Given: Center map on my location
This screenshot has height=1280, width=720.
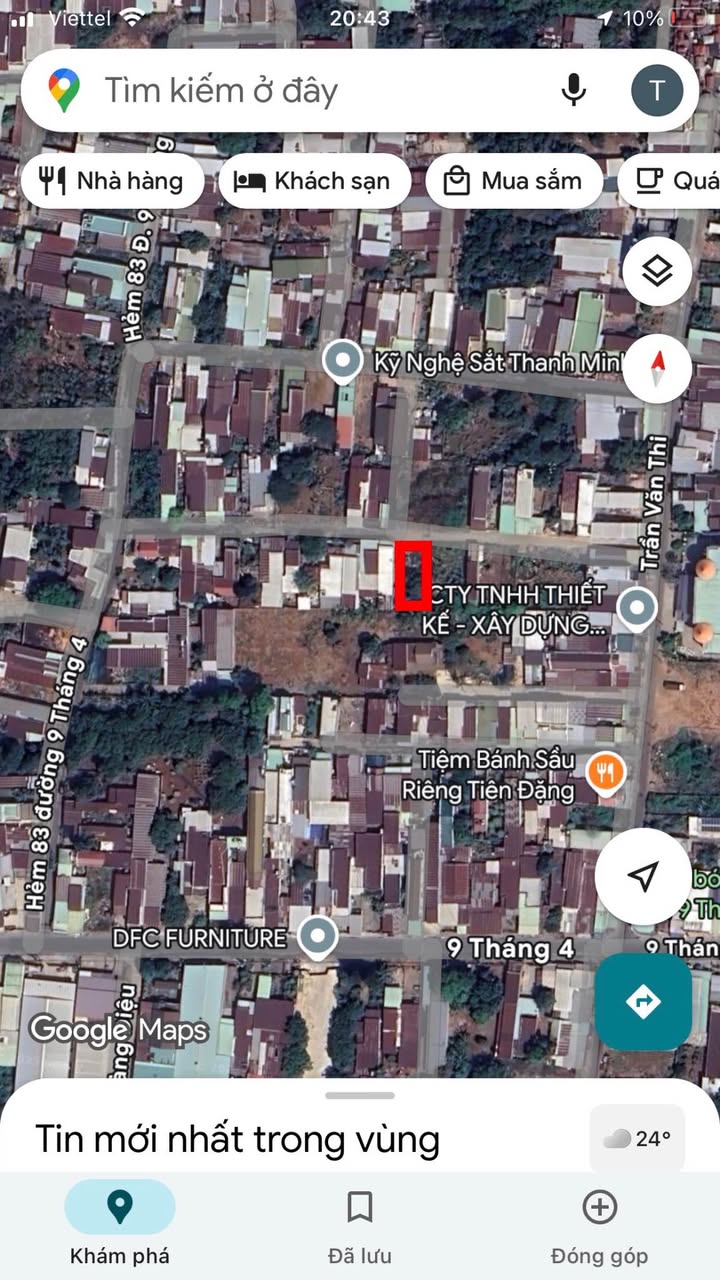Looking at the screenshot, I should (645, 877).
